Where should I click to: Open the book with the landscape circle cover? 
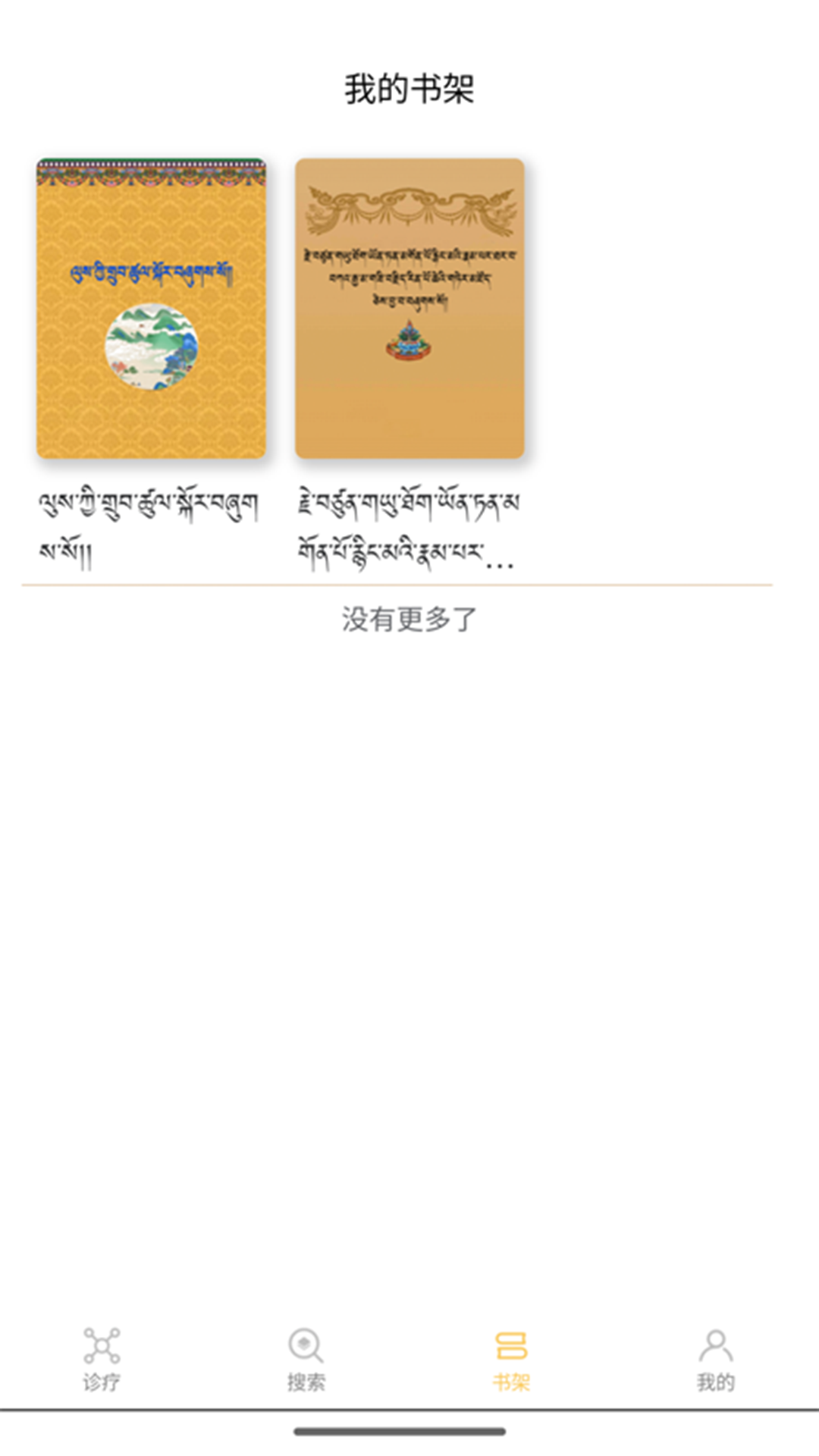(151, 308)
